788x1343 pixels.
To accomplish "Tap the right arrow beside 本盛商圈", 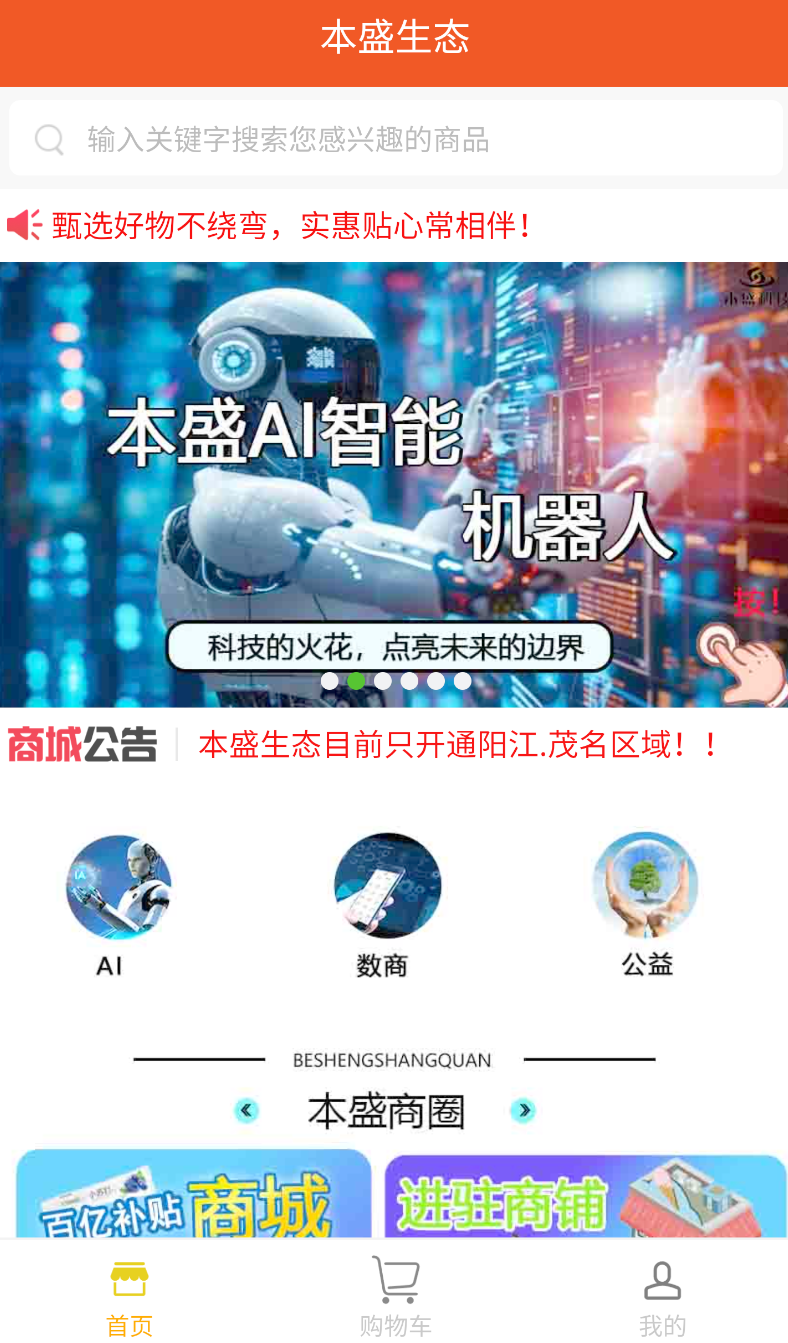I will pos(523,1110).
